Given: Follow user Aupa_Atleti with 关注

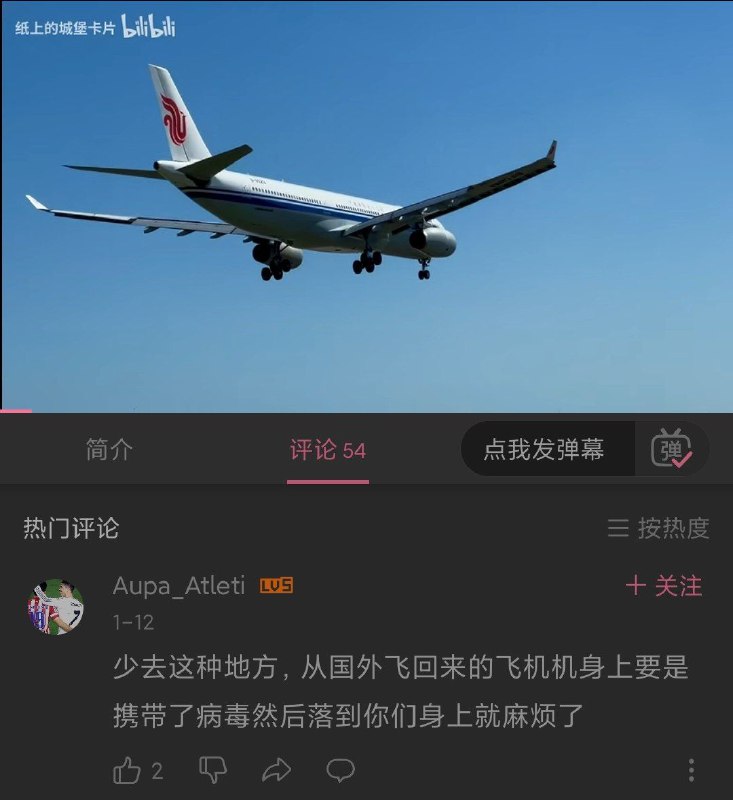Looking at the screenshot, I should point(664,586).
